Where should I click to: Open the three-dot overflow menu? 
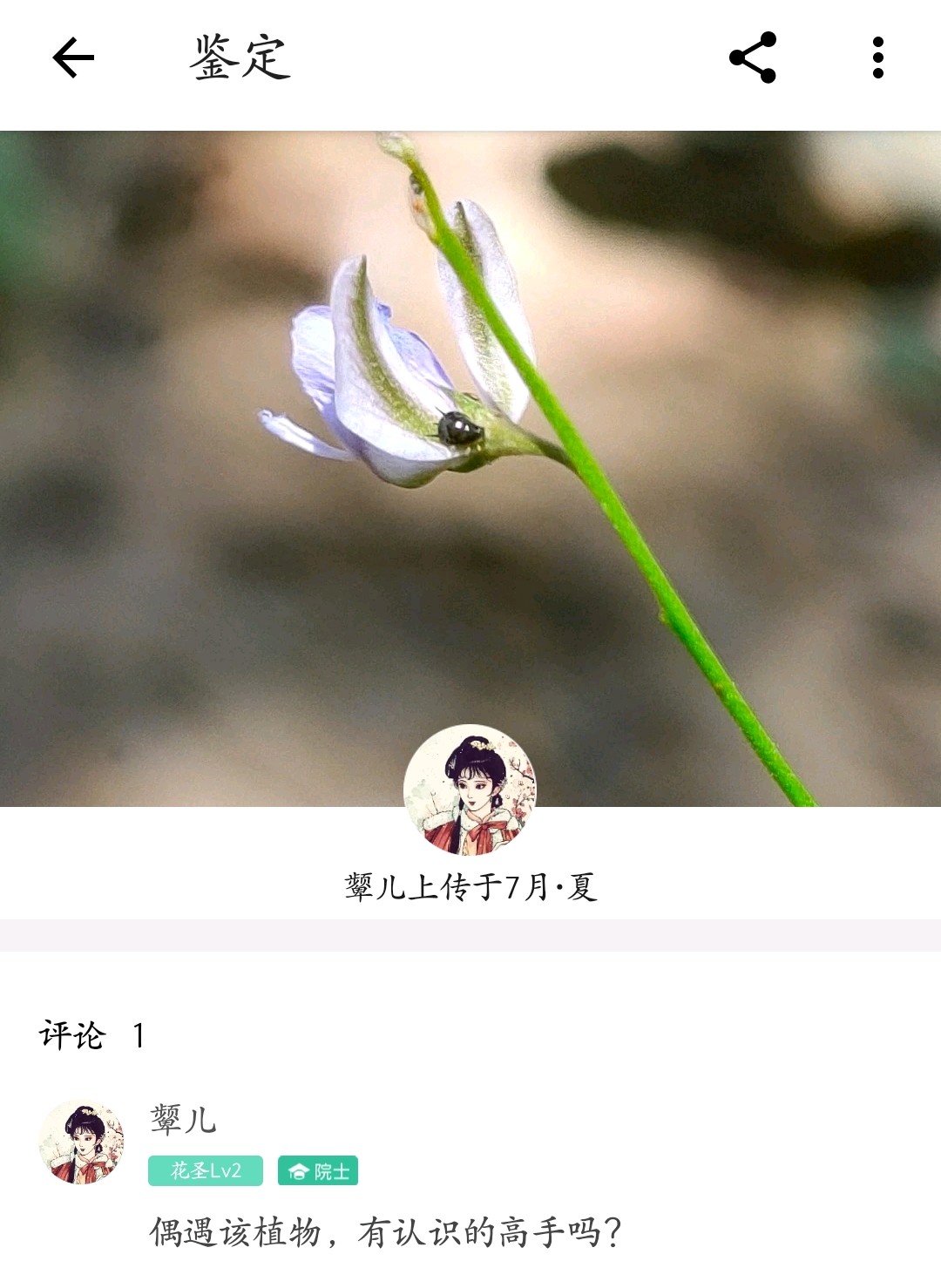pos(877,58)
